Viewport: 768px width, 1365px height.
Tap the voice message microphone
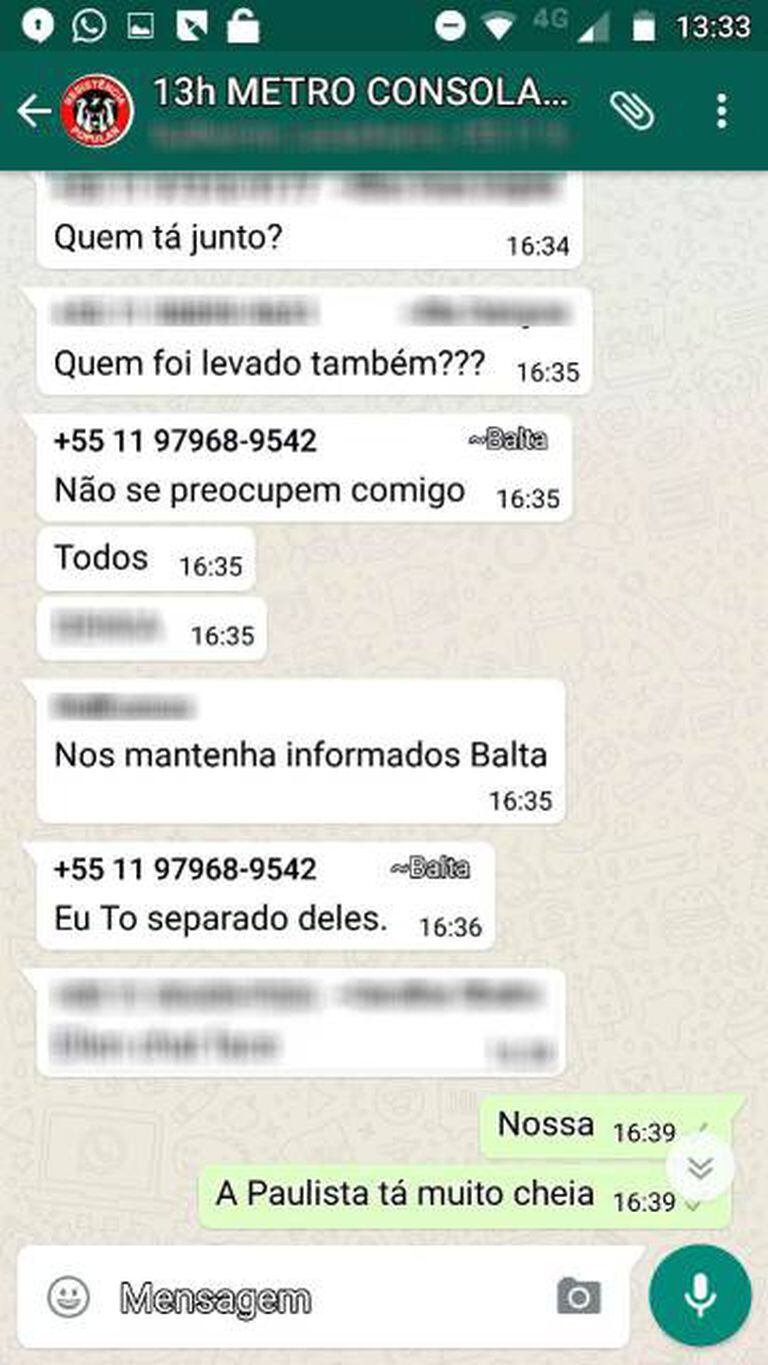click(699, 1296)
